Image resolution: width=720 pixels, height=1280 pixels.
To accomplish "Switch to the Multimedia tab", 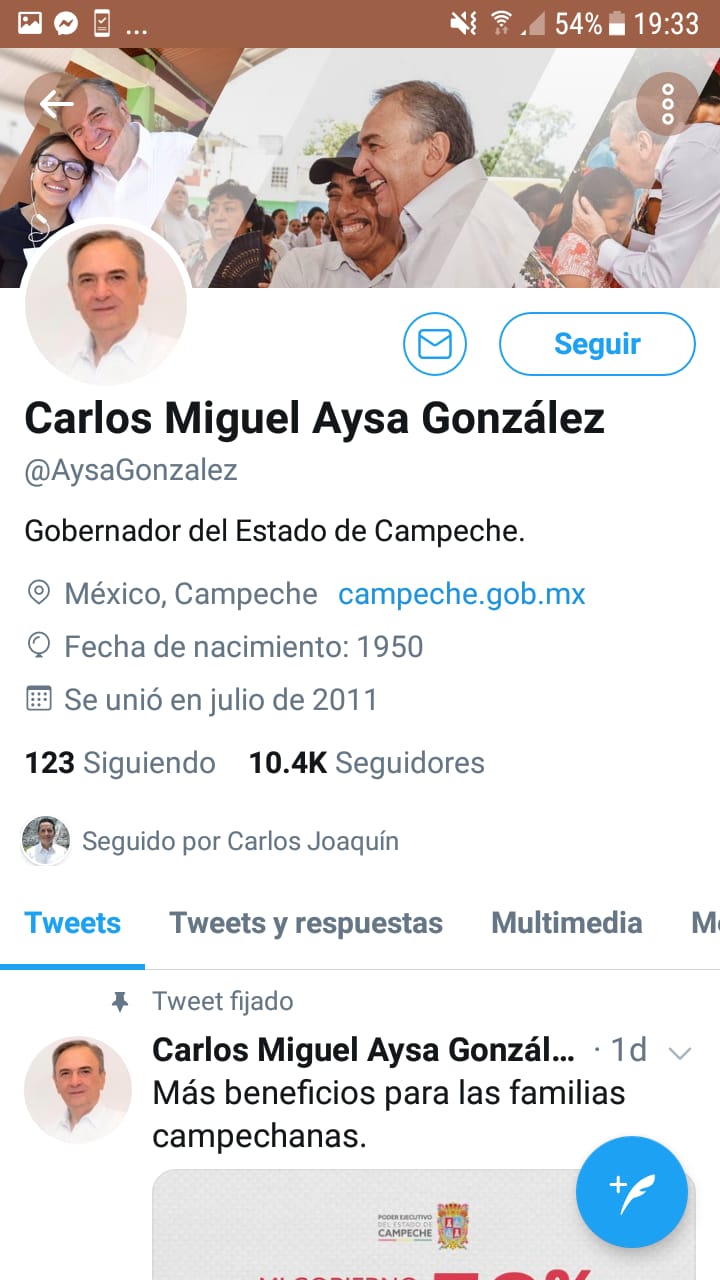I will click(566, 922).
